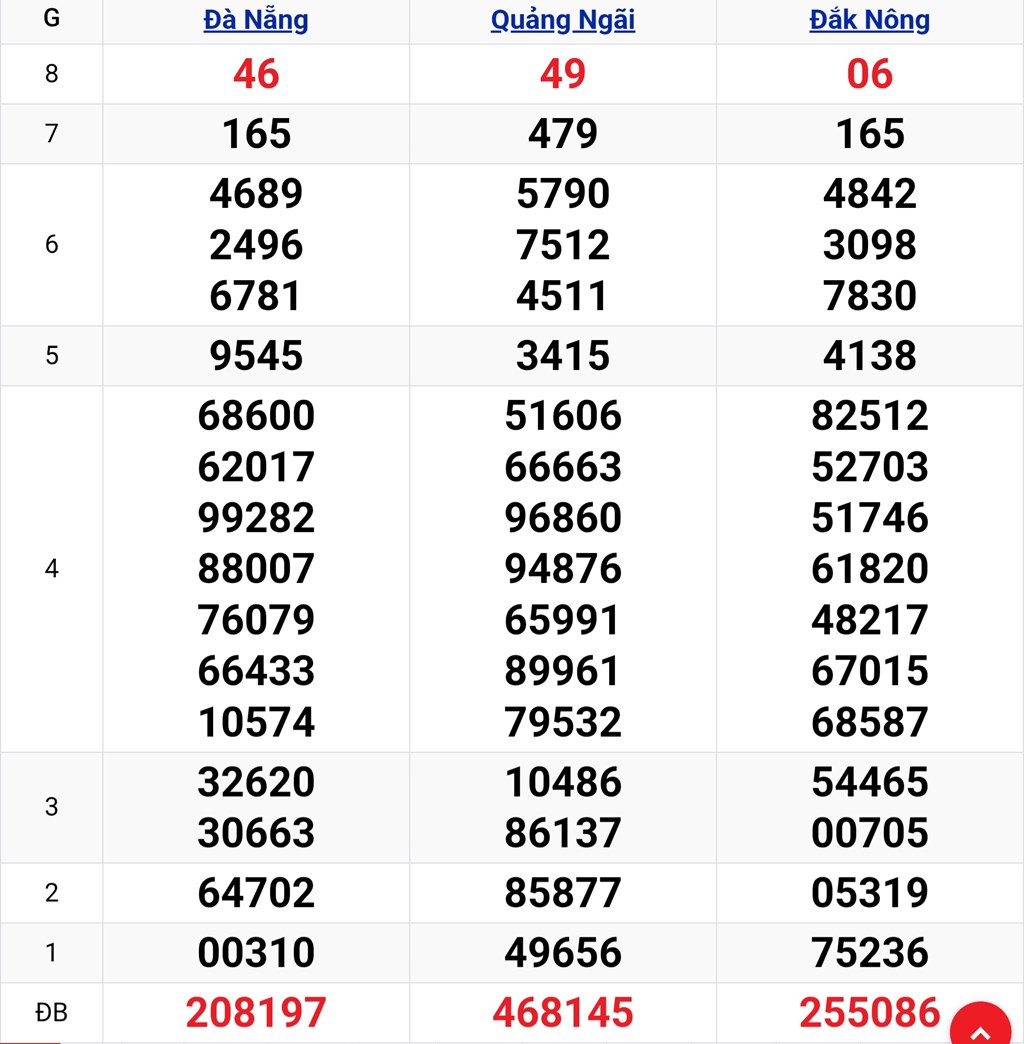The width and height of the screenshot is (1024, 1044).
Task: Open the Đắk Nông lottery results link
Action: click(x=869, y=20)
